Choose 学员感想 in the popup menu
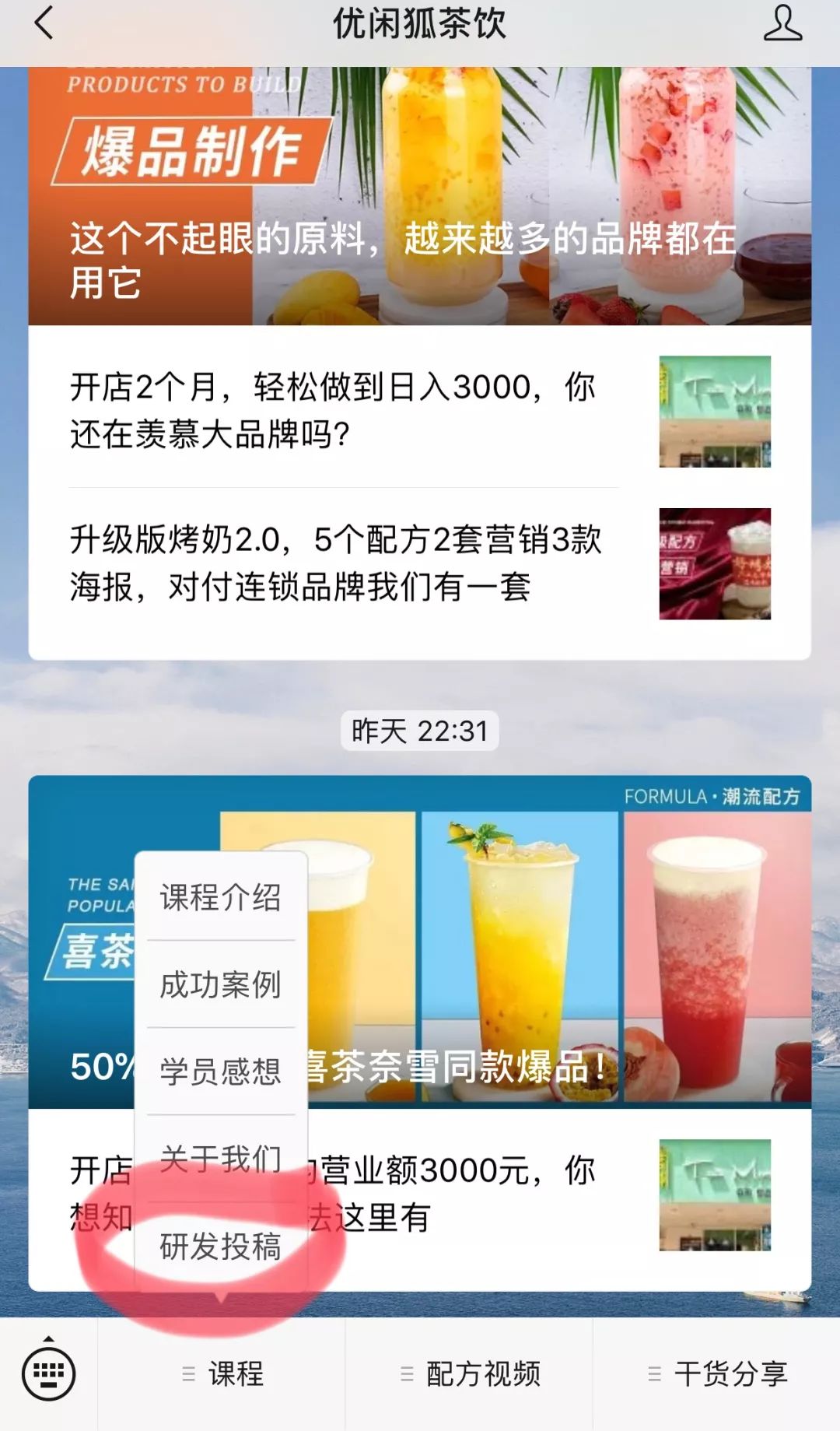840x1431 pixels. coord(221,1071)
